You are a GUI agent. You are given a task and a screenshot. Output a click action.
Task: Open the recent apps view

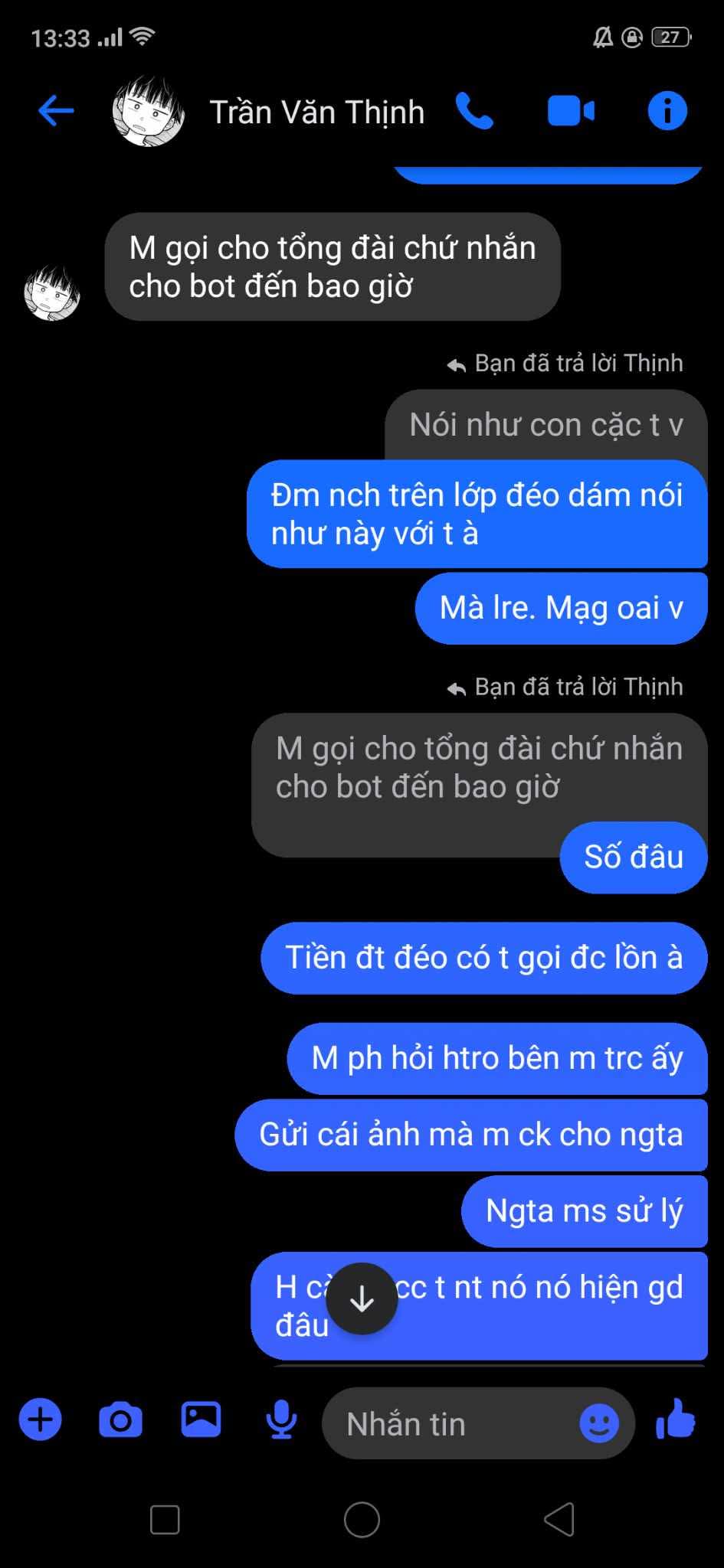click(165, 1520)
